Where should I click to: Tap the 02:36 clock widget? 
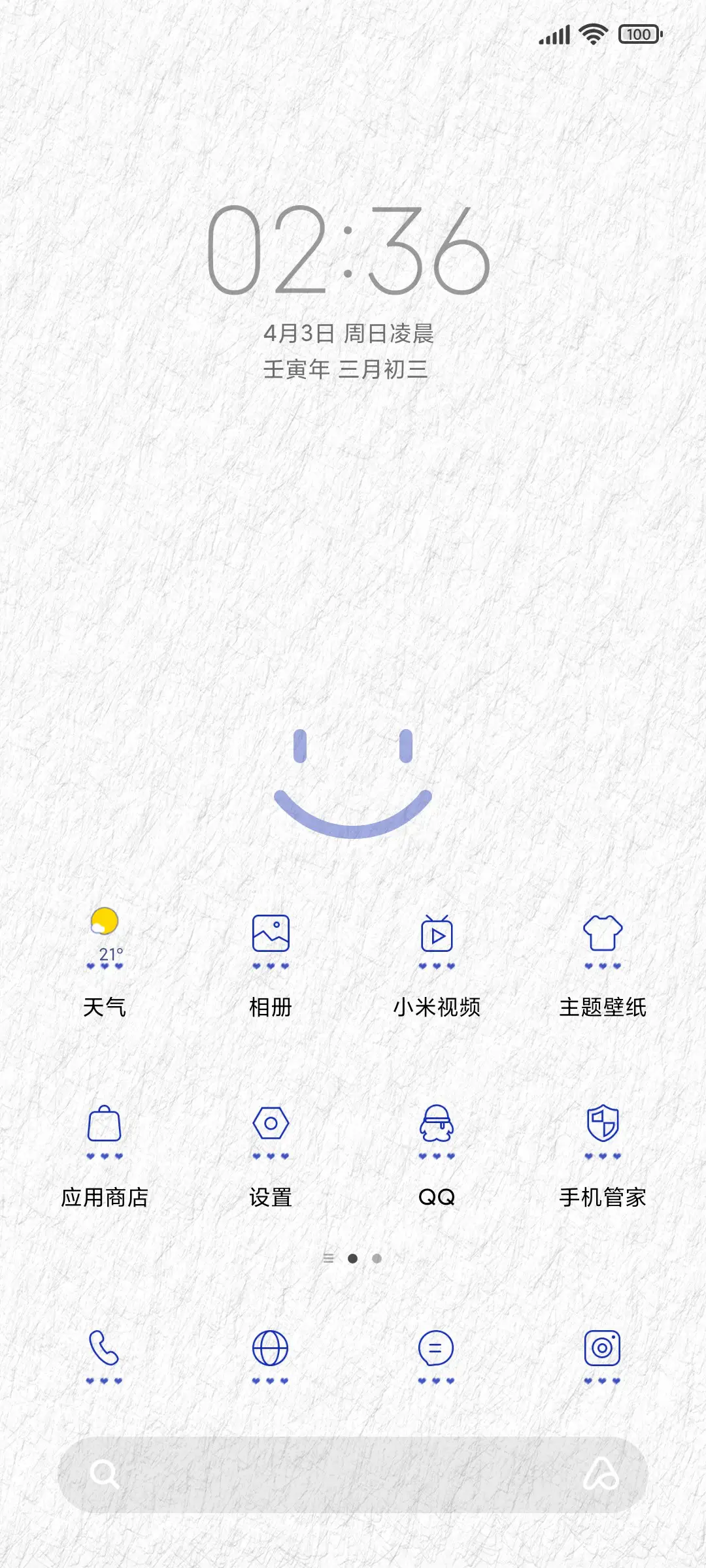click(353, 250)
